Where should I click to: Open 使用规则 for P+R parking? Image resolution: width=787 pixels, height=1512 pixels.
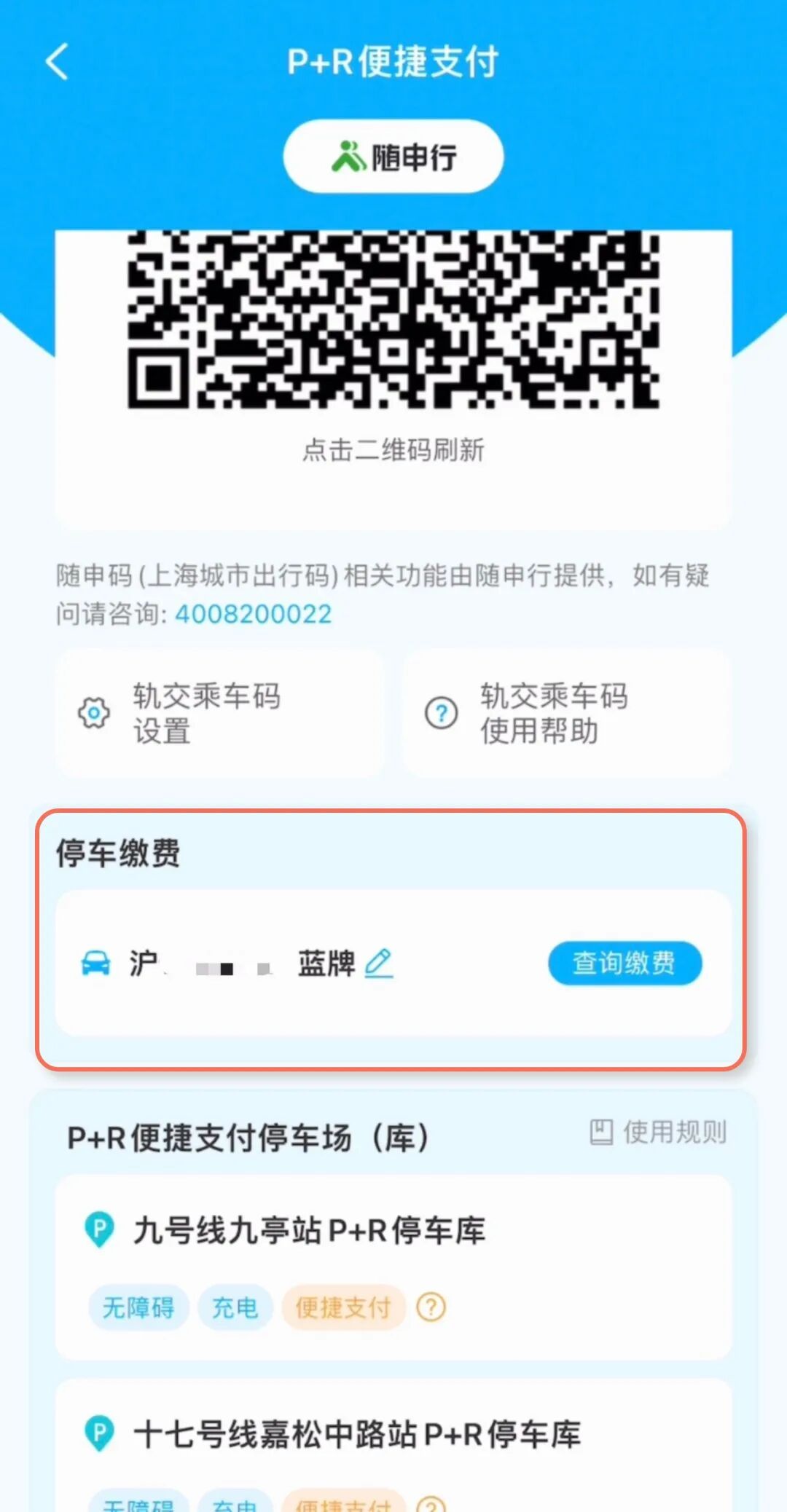(x=659, y=1132)
